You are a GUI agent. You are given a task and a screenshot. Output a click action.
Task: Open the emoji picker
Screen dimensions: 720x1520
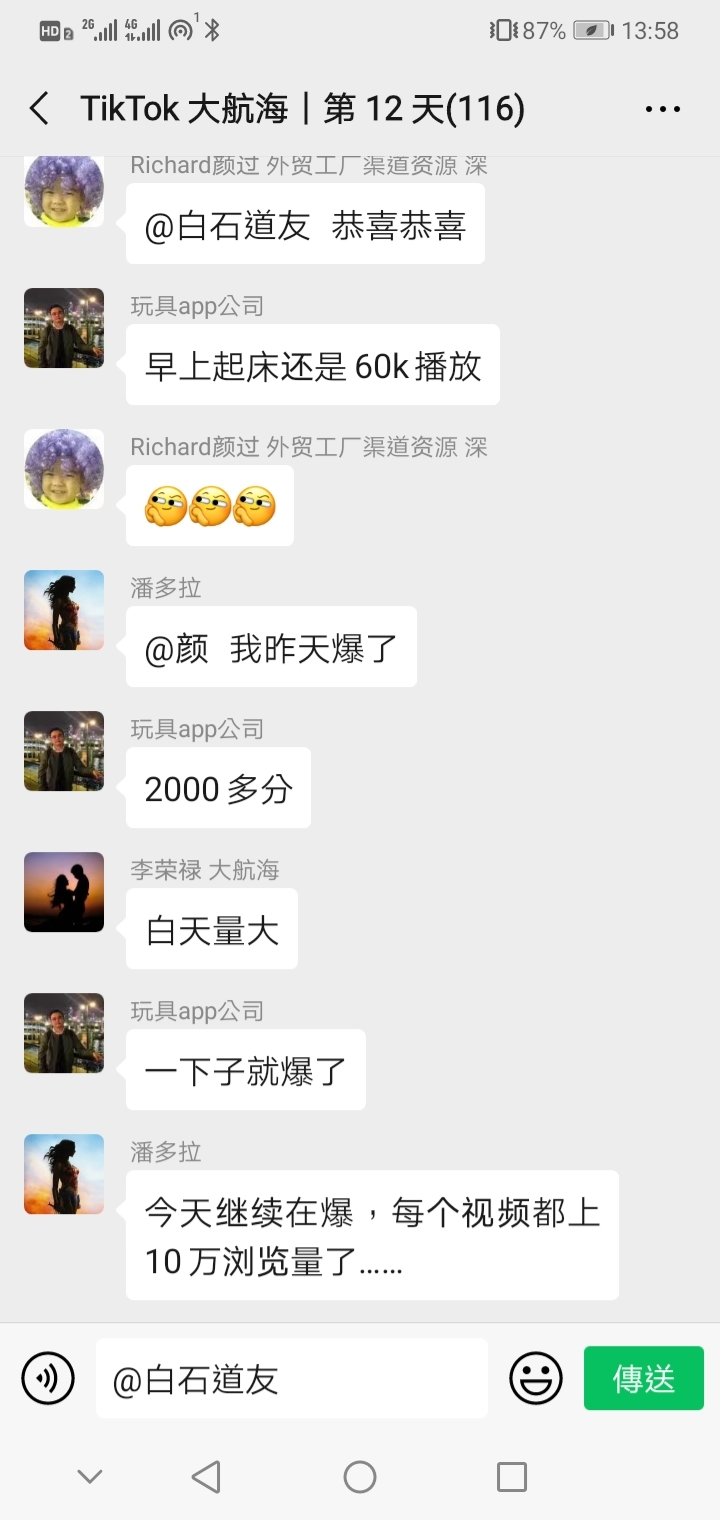coord(536,1379)
